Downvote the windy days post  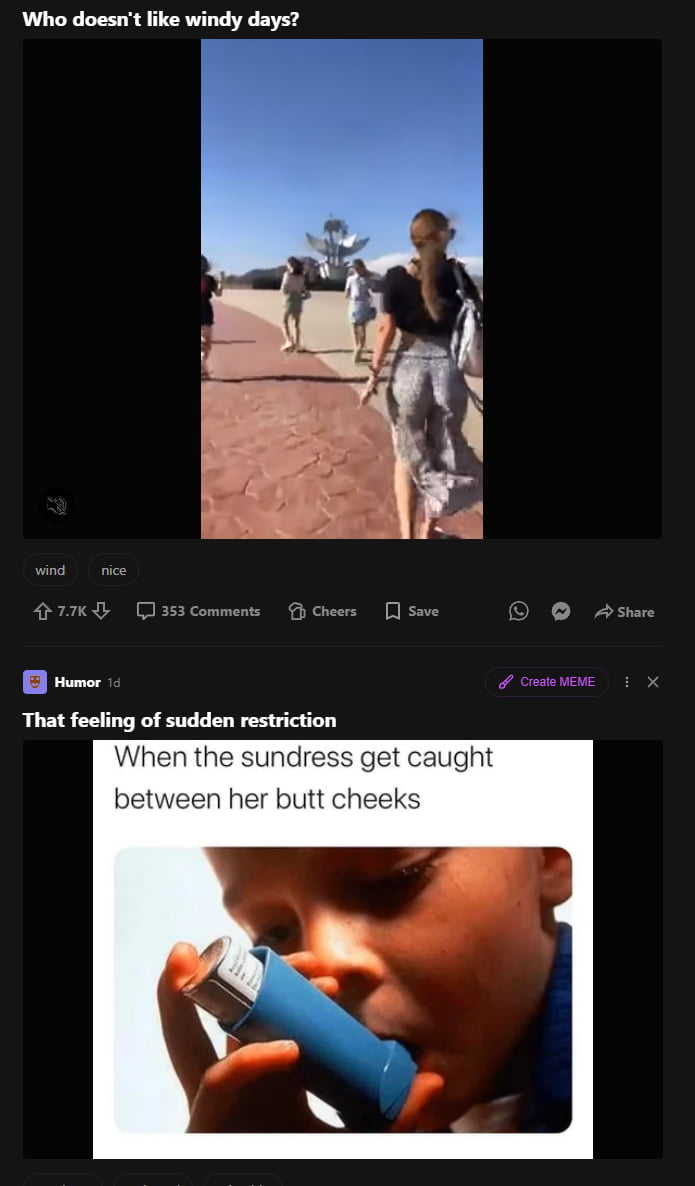pyautogui.click(x=101, y=611)
